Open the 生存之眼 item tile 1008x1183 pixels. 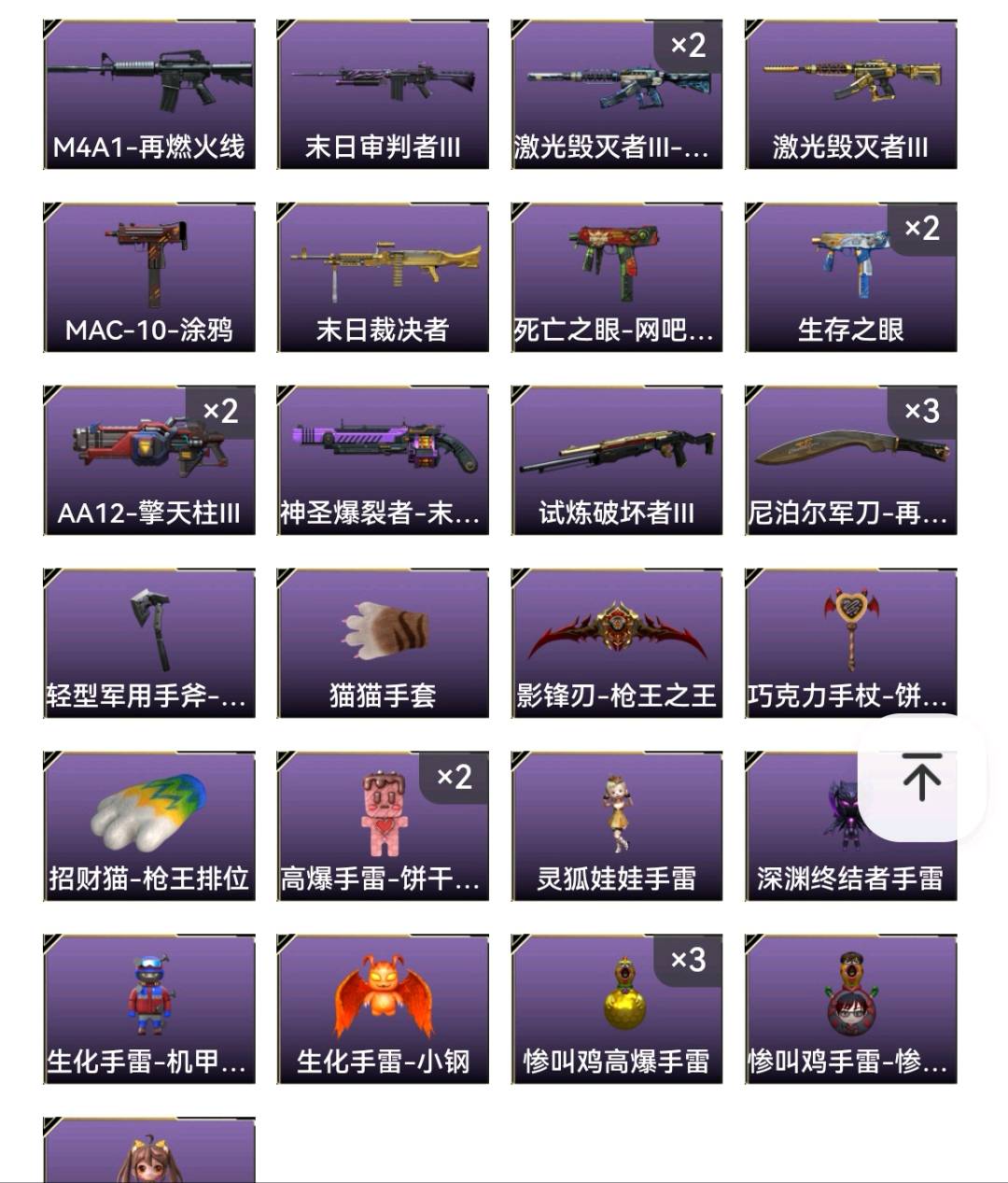(x=850, y=277)
